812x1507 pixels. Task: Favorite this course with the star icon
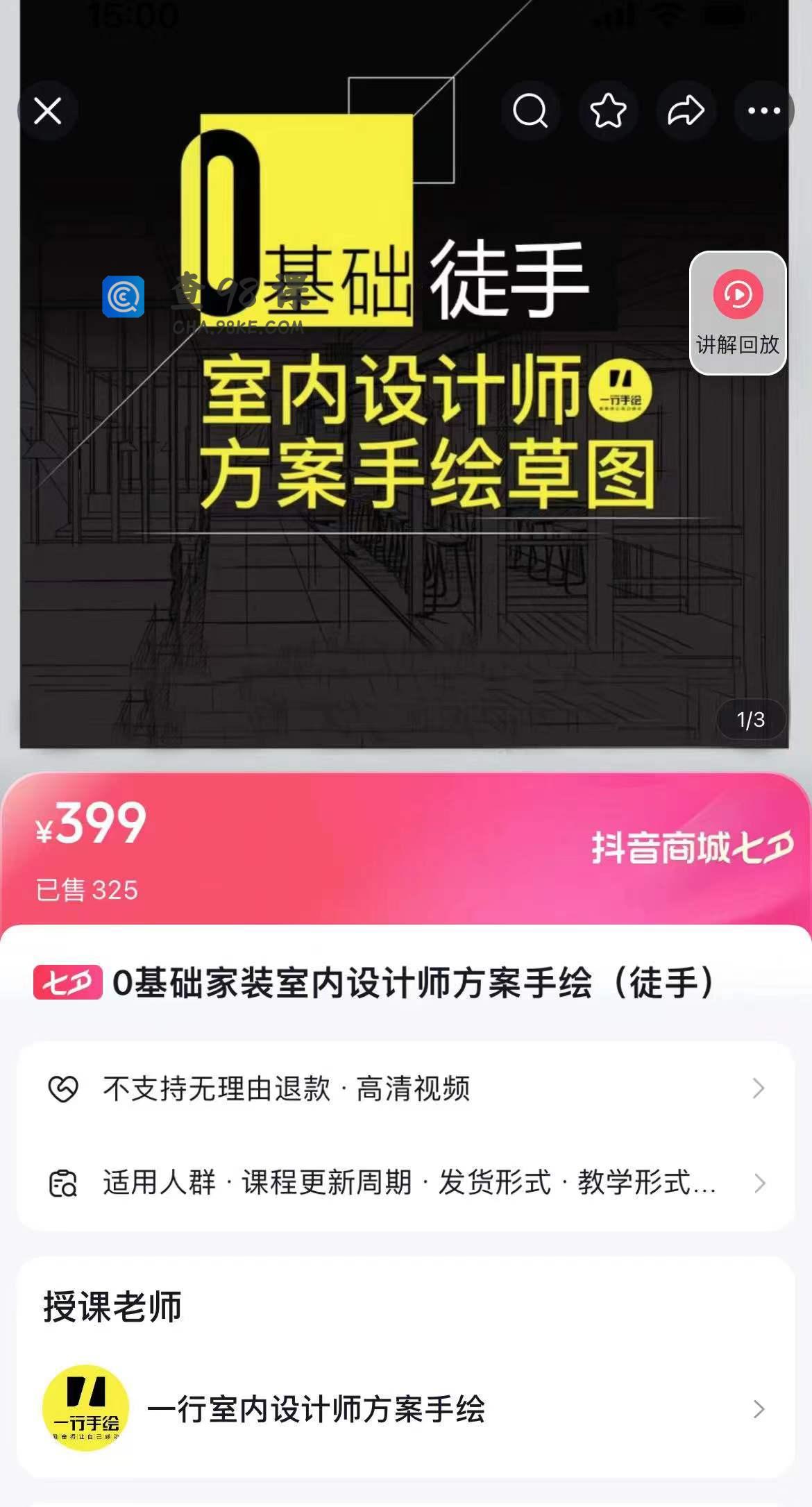point(608,110)
